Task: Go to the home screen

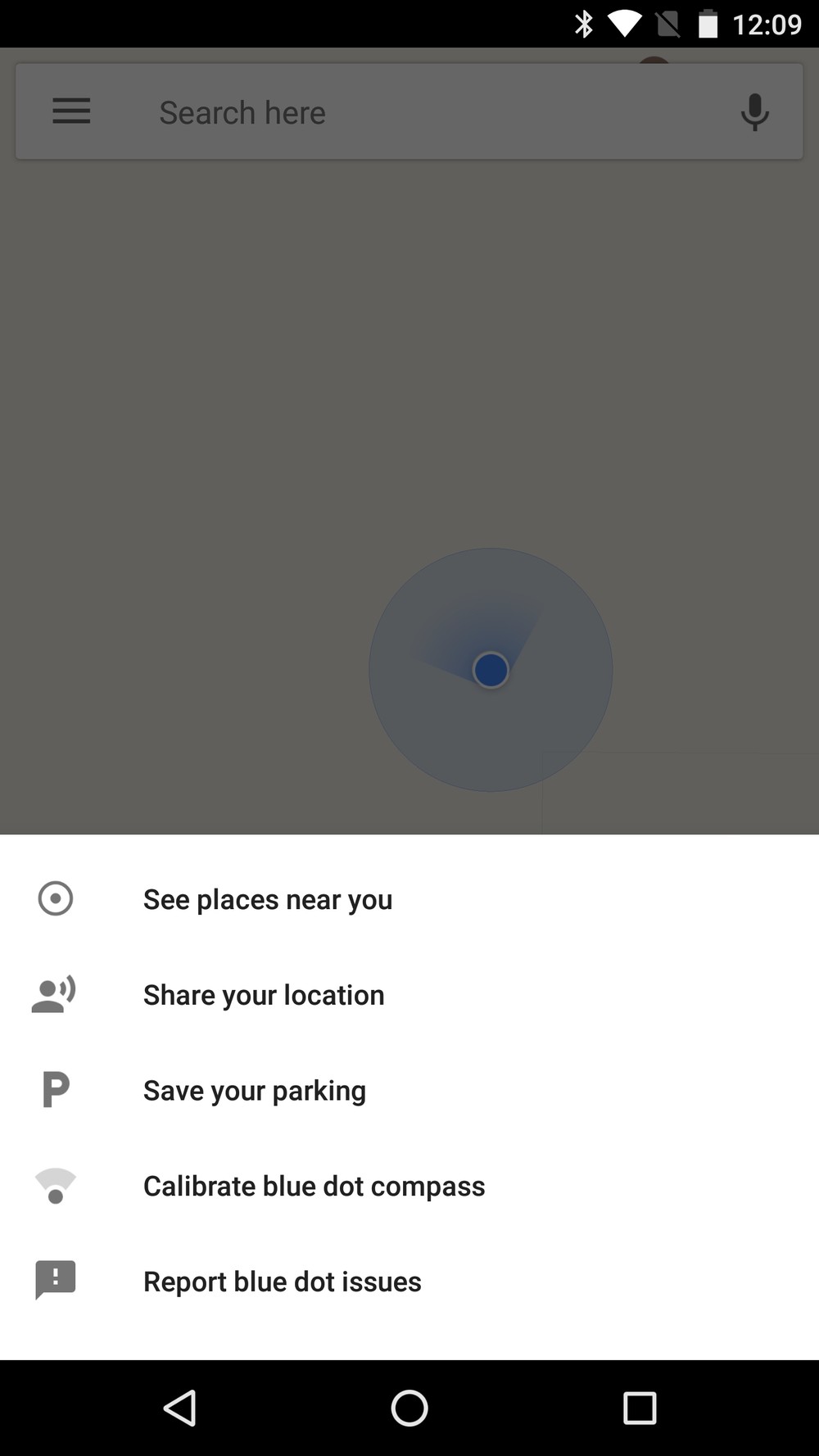Action: click(x=409, y=1408)
